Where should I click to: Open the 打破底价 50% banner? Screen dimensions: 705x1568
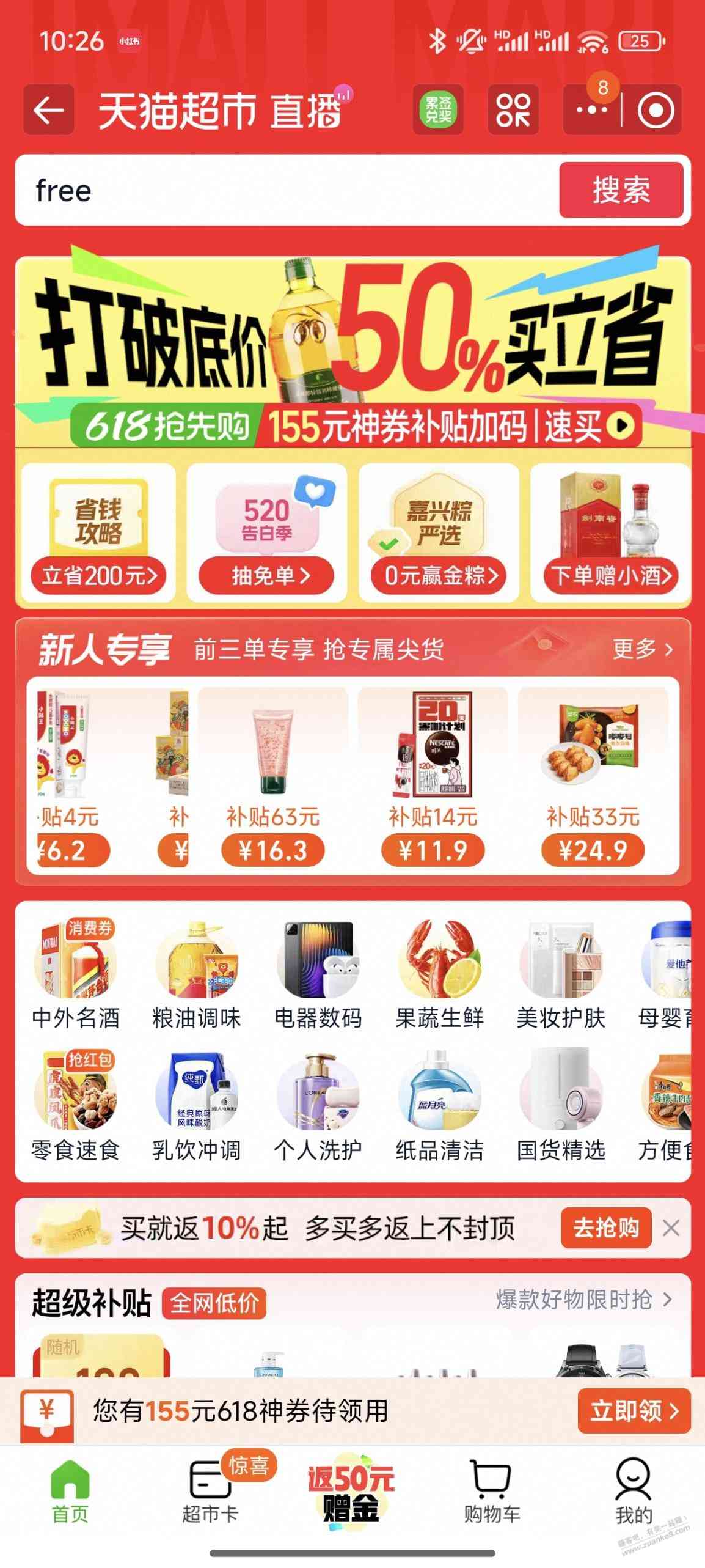(352, 348)
